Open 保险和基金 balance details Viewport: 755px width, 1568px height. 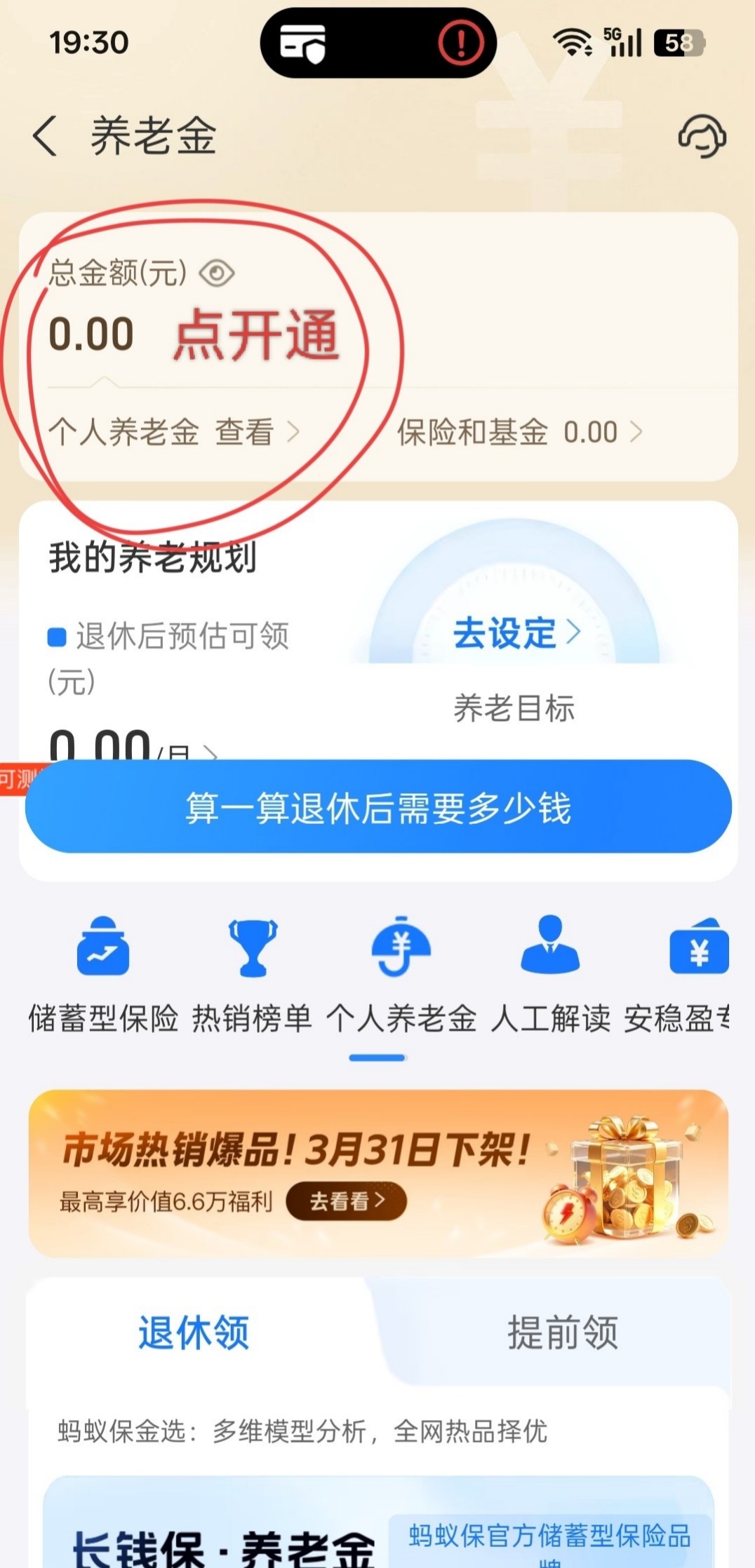click(519, 432)
